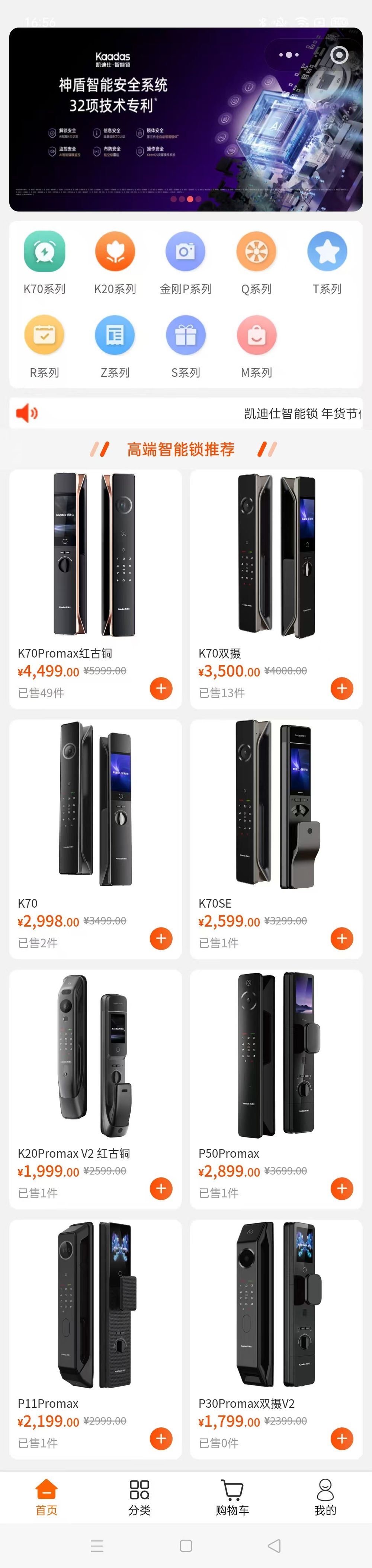Add K70双摄 to the cart
Image resolution: width=372 pixels, height=1568 pixels.
point(341,689)
